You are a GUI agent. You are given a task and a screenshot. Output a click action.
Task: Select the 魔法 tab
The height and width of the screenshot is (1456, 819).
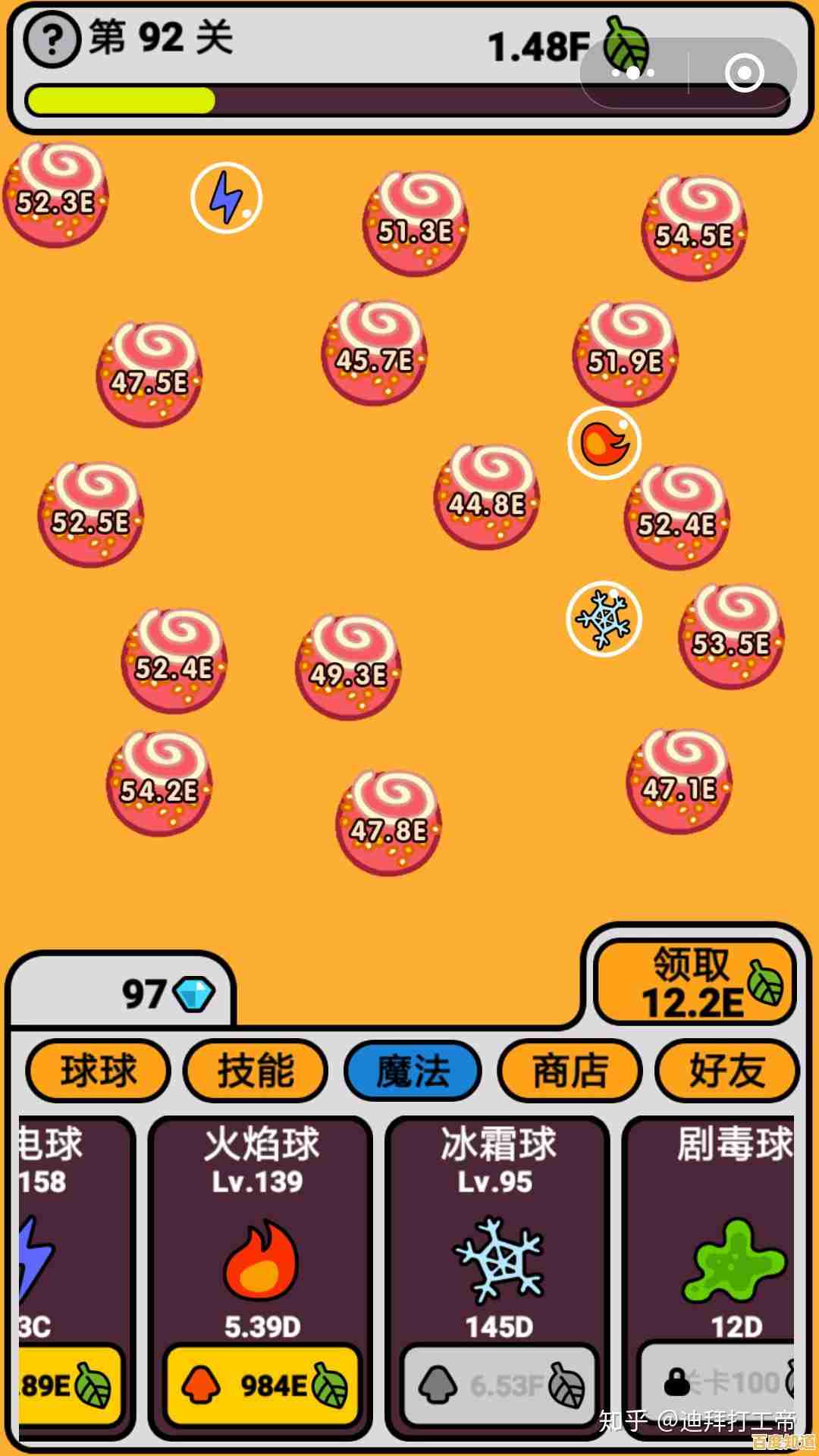[413, 1071]
